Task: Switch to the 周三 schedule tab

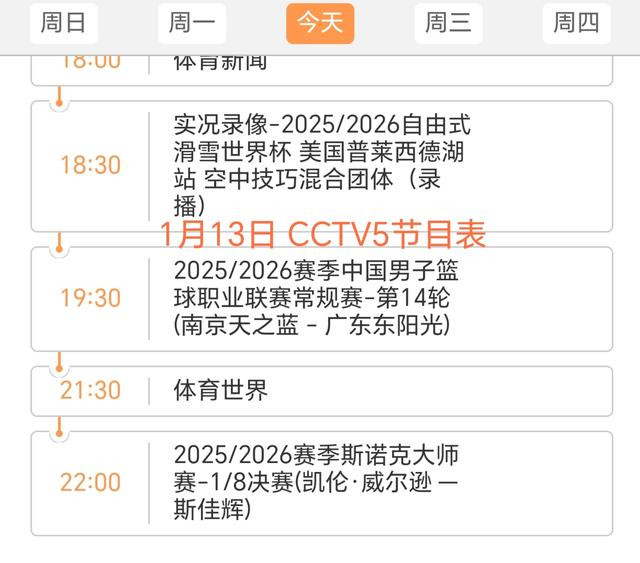Action: point(448,23)
